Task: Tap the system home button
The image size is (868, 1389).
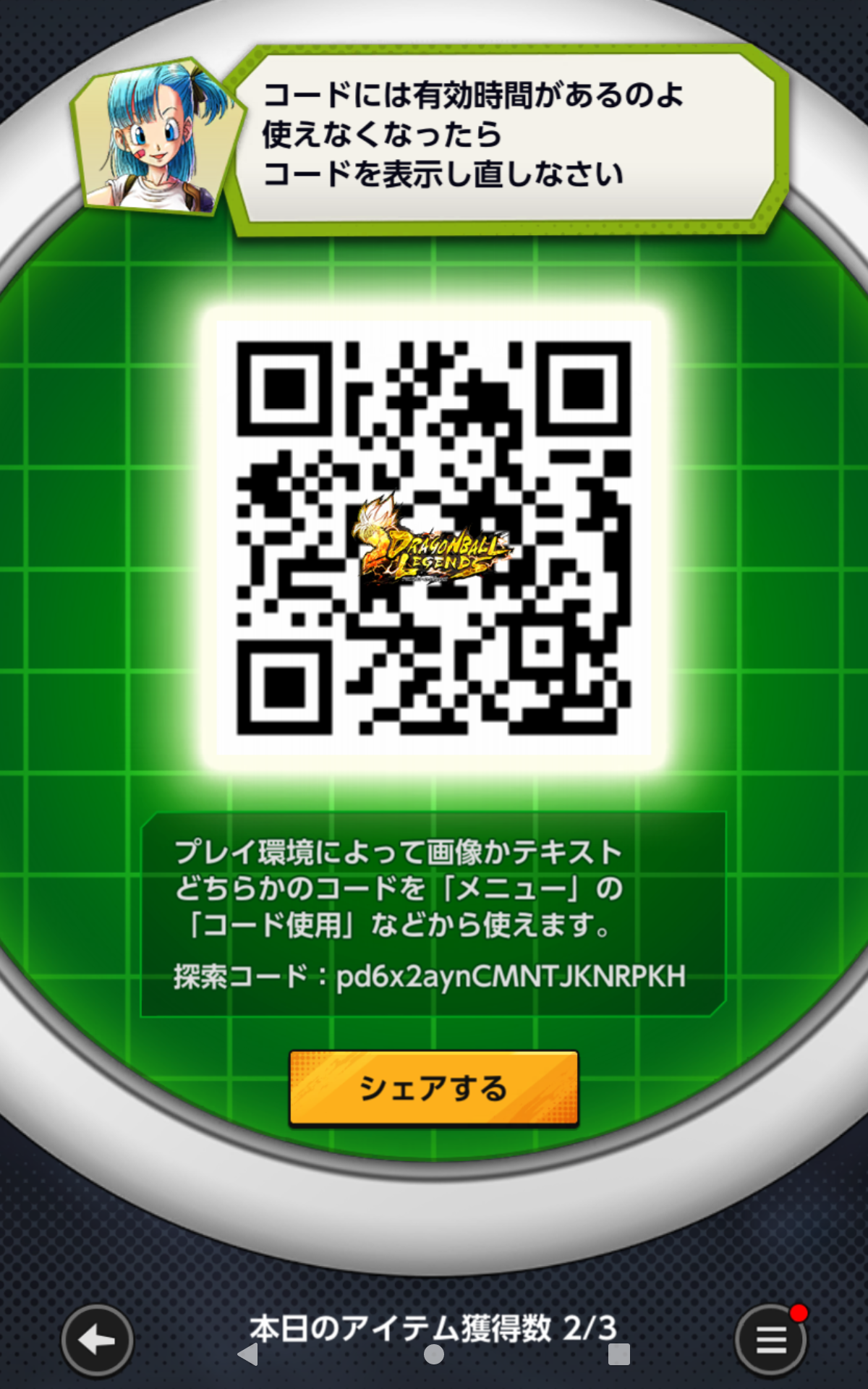Action: click(x=434, y=1354)
